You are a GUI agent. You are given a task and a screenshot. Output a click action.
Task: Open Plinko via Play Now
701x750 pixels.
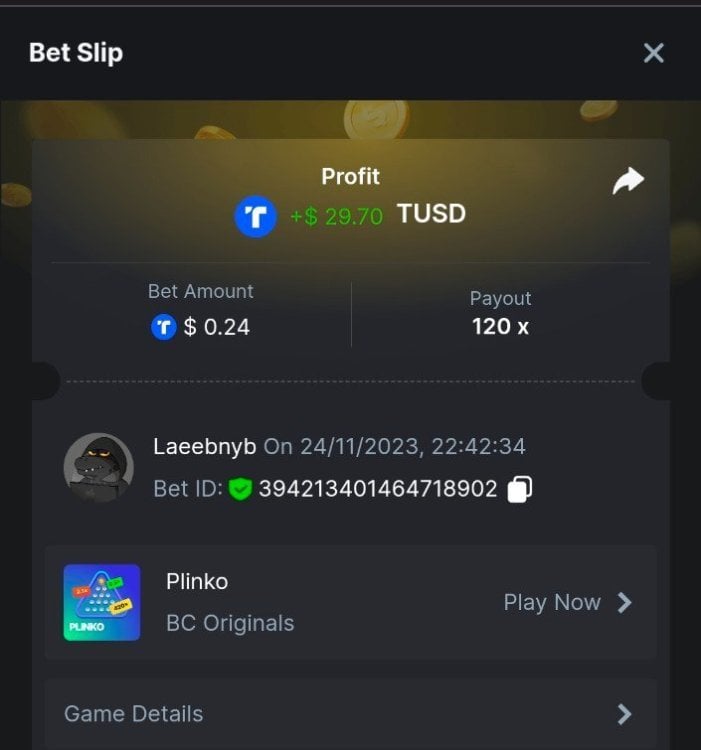pyautogui.click(x=567, y=602)
